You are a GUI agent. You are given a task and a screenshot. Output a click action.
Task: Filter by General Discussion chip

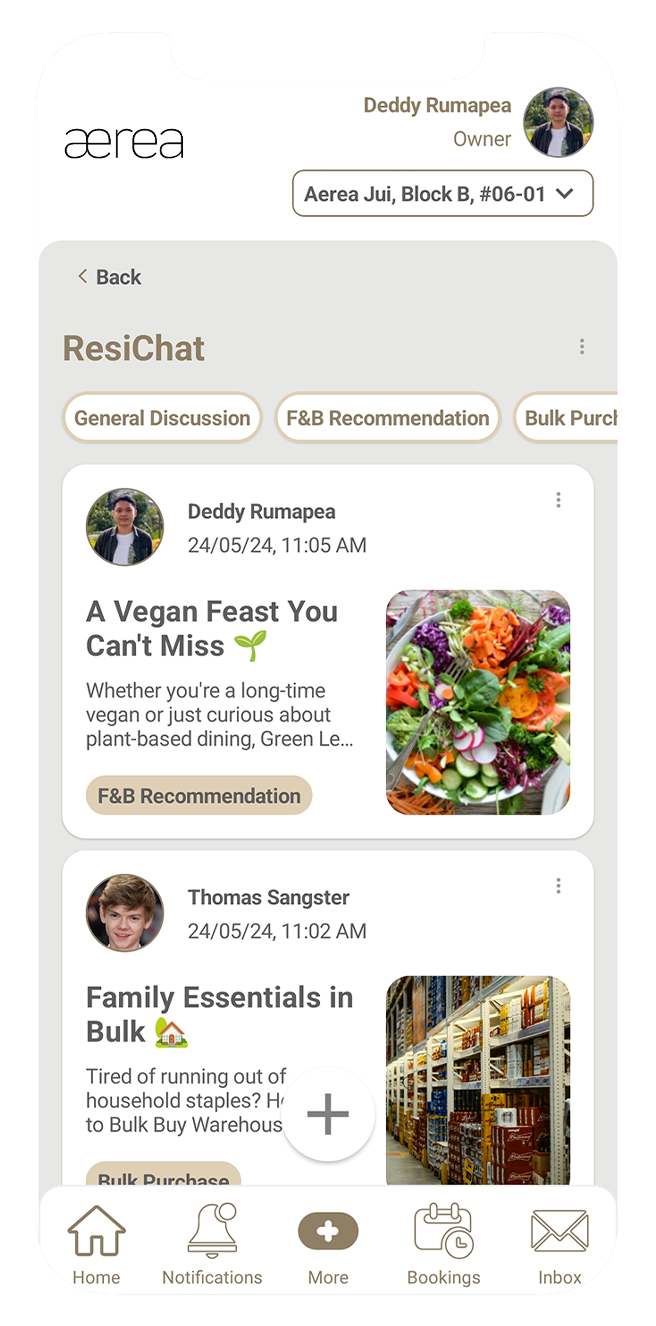pyautogui.click(x=162, y=418)
